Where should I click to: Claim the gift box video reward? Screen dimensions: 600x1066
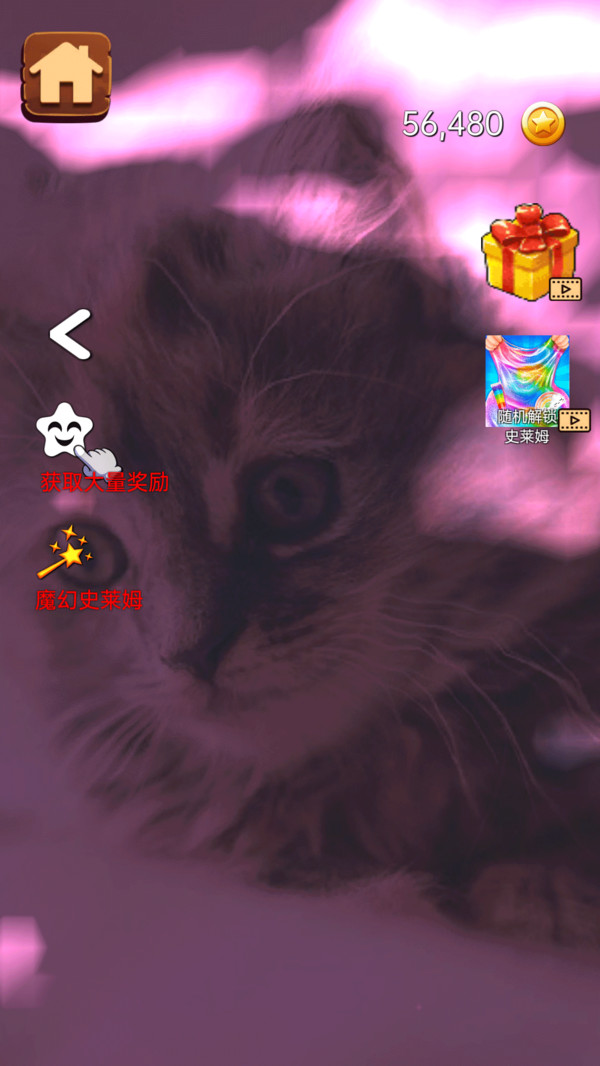530,252
